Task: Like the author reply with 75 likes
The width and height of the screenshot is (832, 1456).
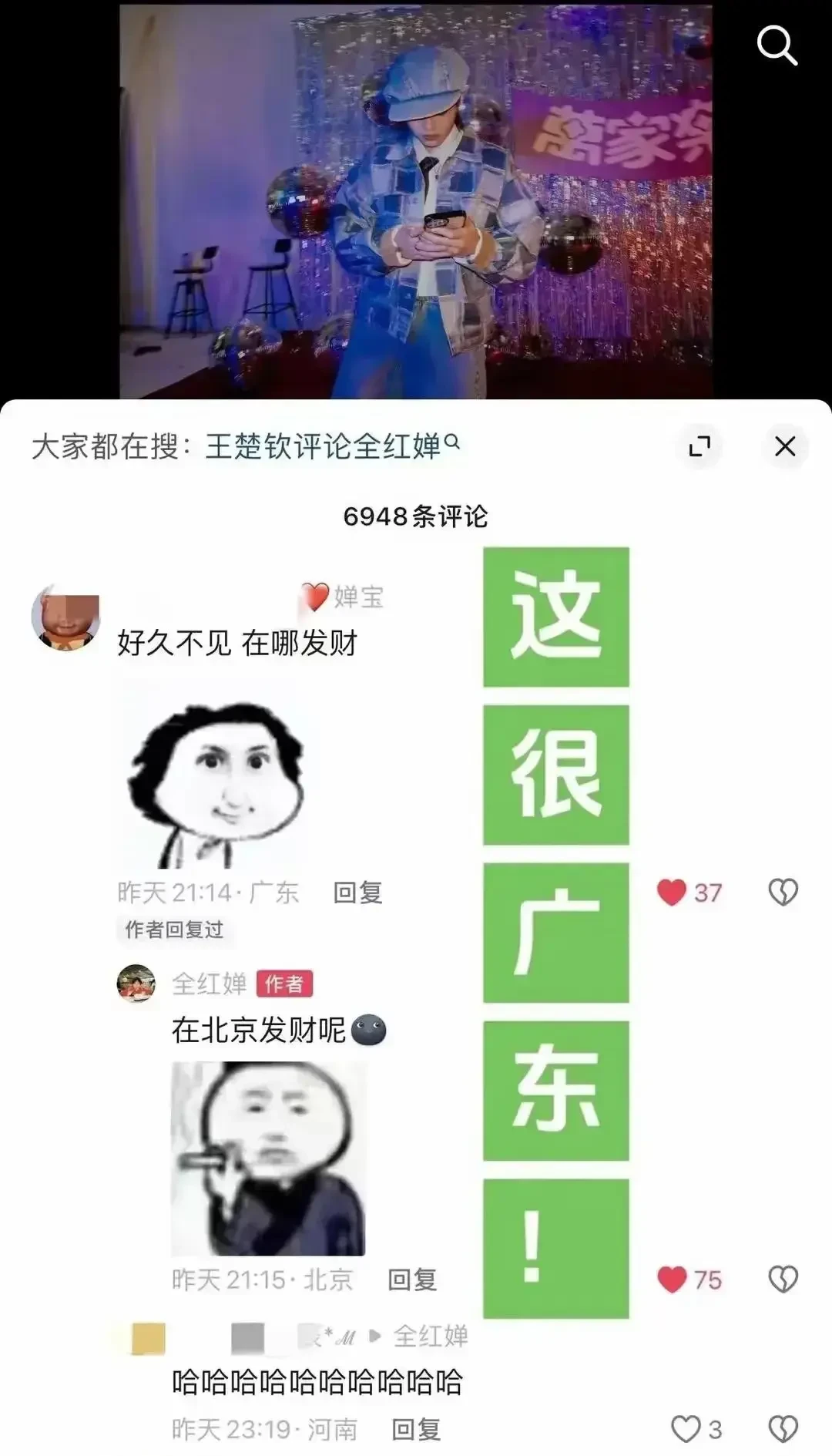Action: 672,1279
